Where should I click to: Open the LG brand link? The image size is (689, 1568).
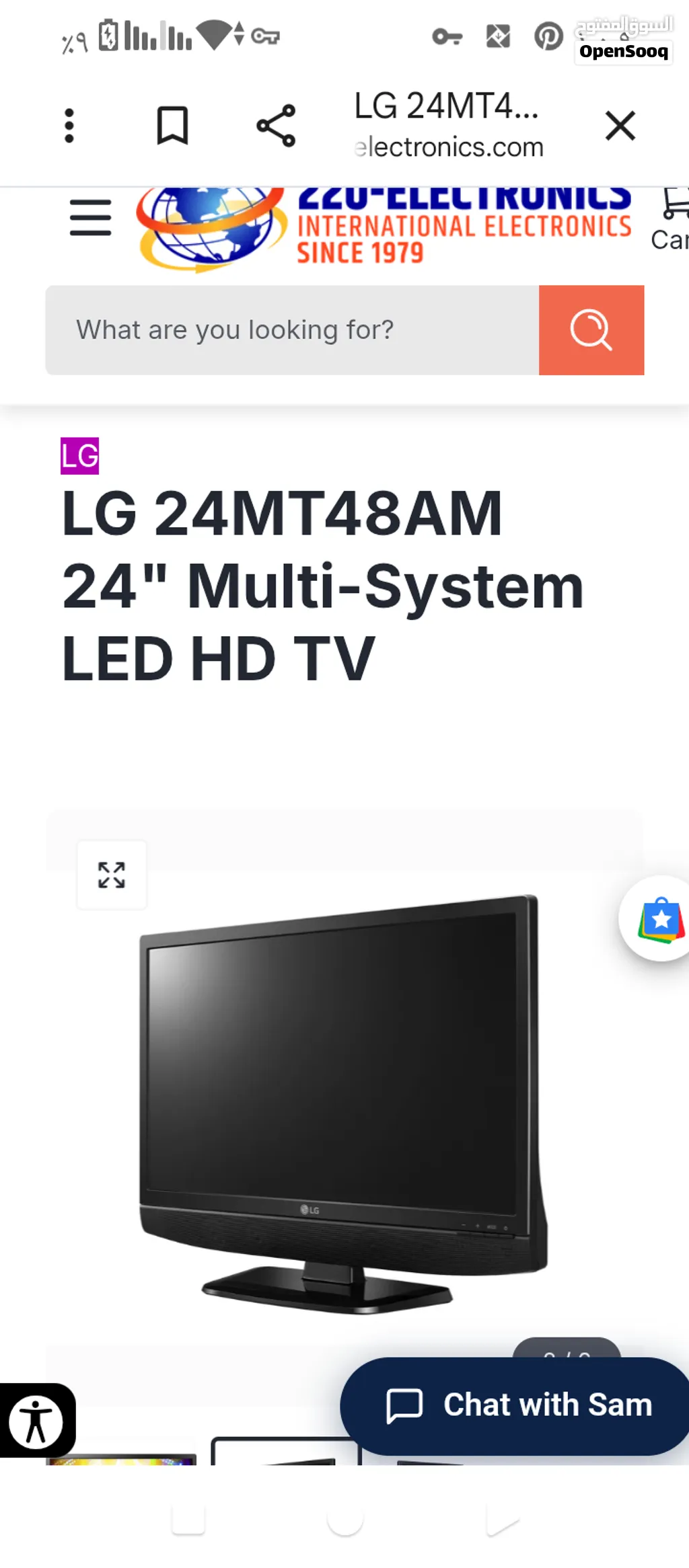tap(79, 456)
